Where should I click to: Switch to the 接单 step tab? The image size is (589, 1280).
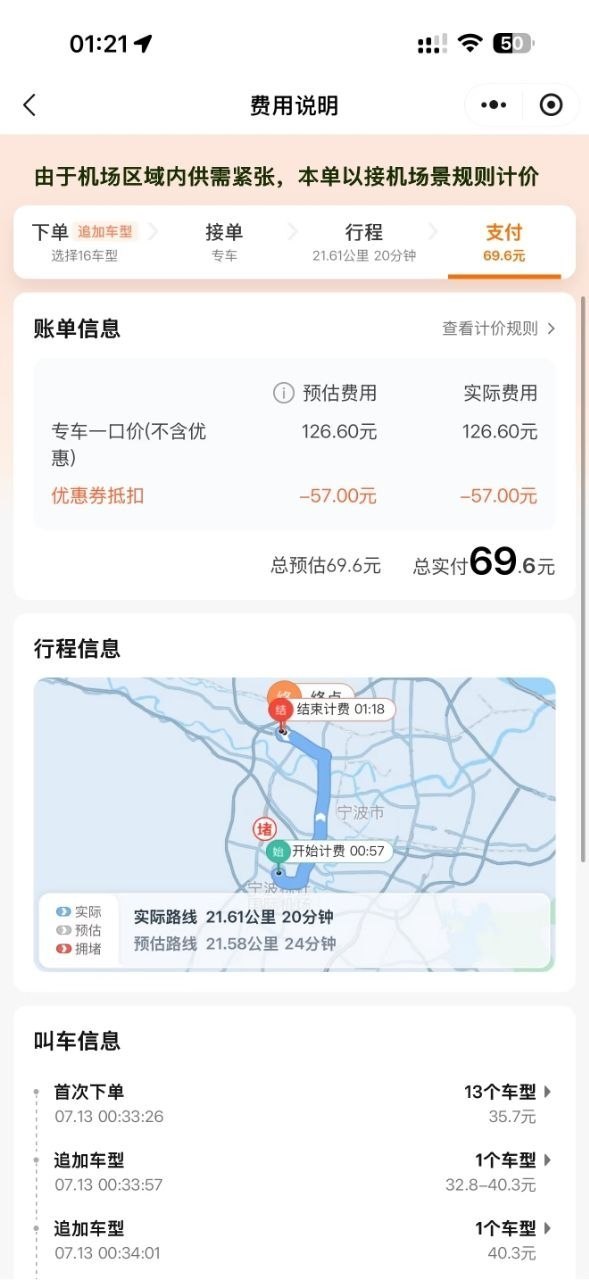(x=224, y=242)
